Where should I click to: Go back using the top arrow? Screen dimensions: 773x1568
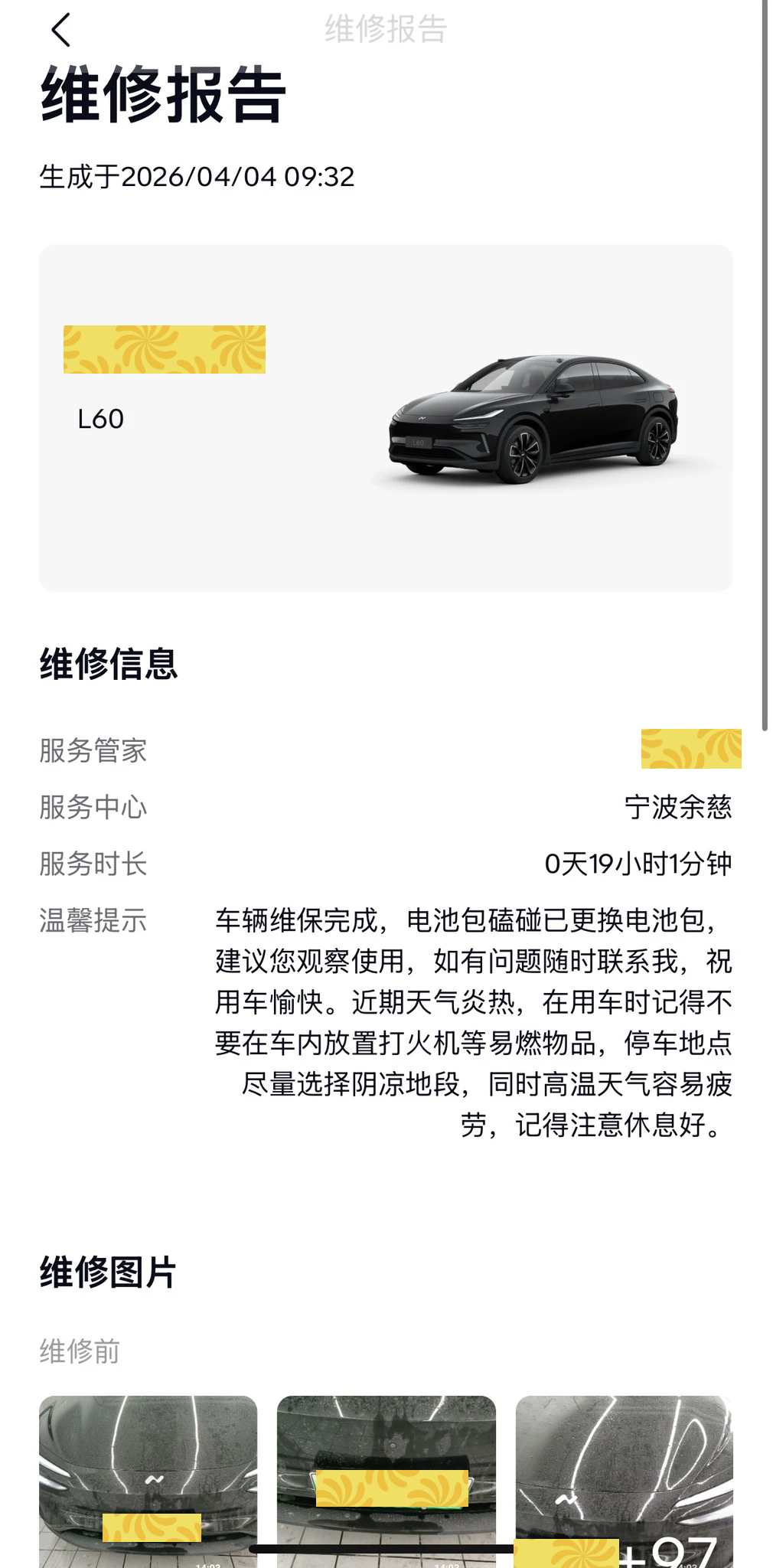point(61,31)
